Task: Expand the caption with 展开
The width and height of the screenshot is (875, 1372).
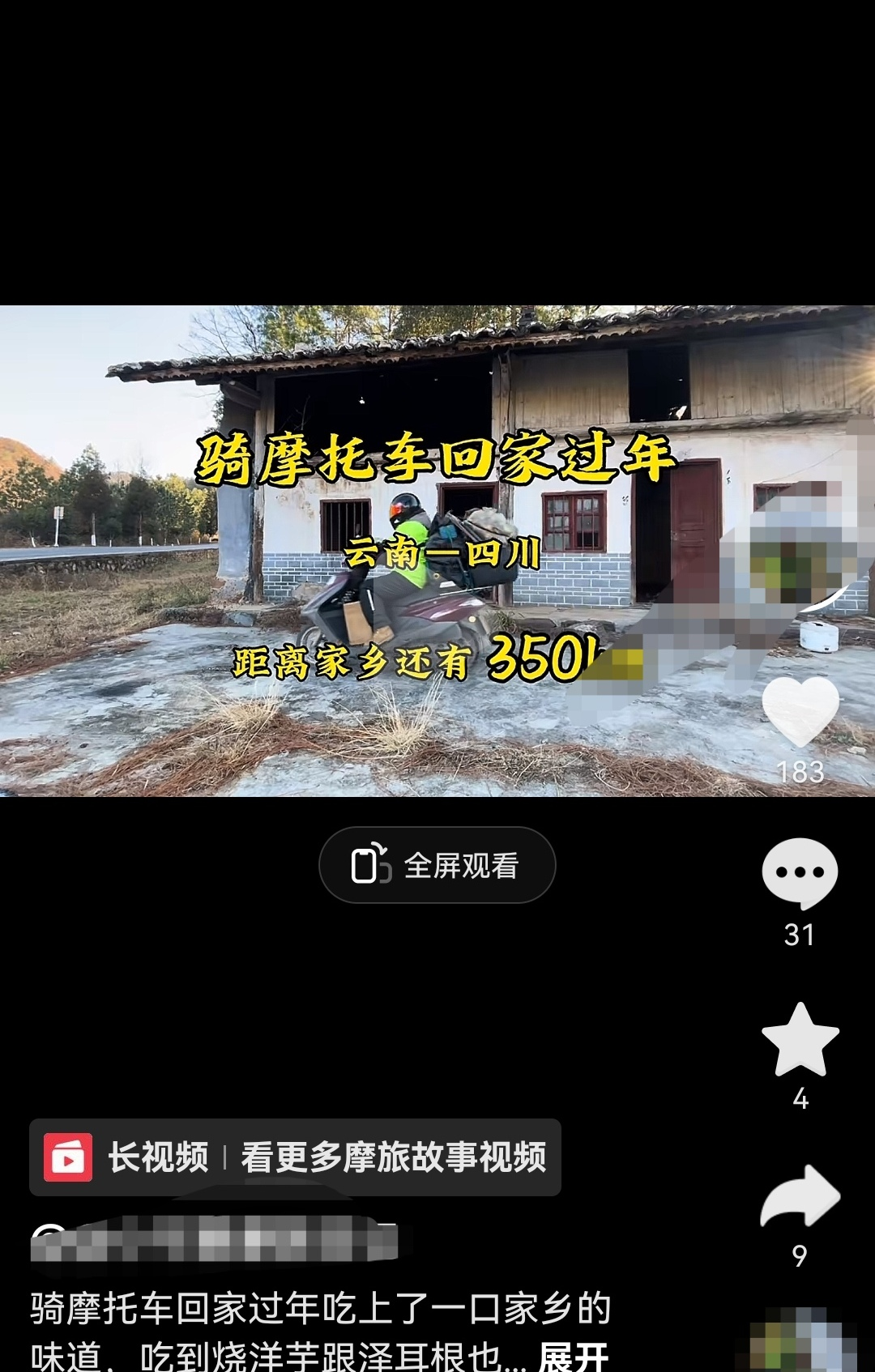Action: (574, 1356)
